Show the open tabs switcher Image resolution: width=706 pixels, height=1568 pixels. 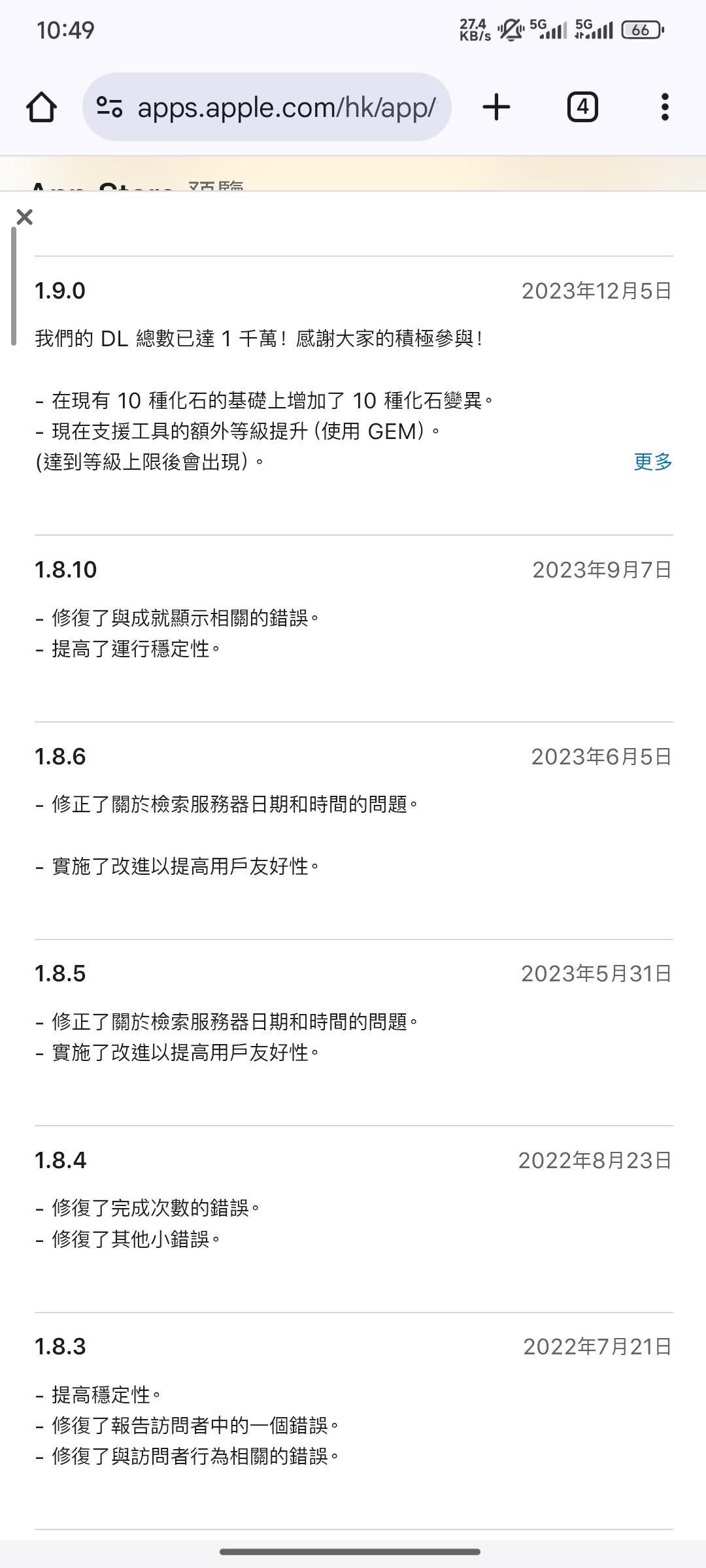coord(582,107)
